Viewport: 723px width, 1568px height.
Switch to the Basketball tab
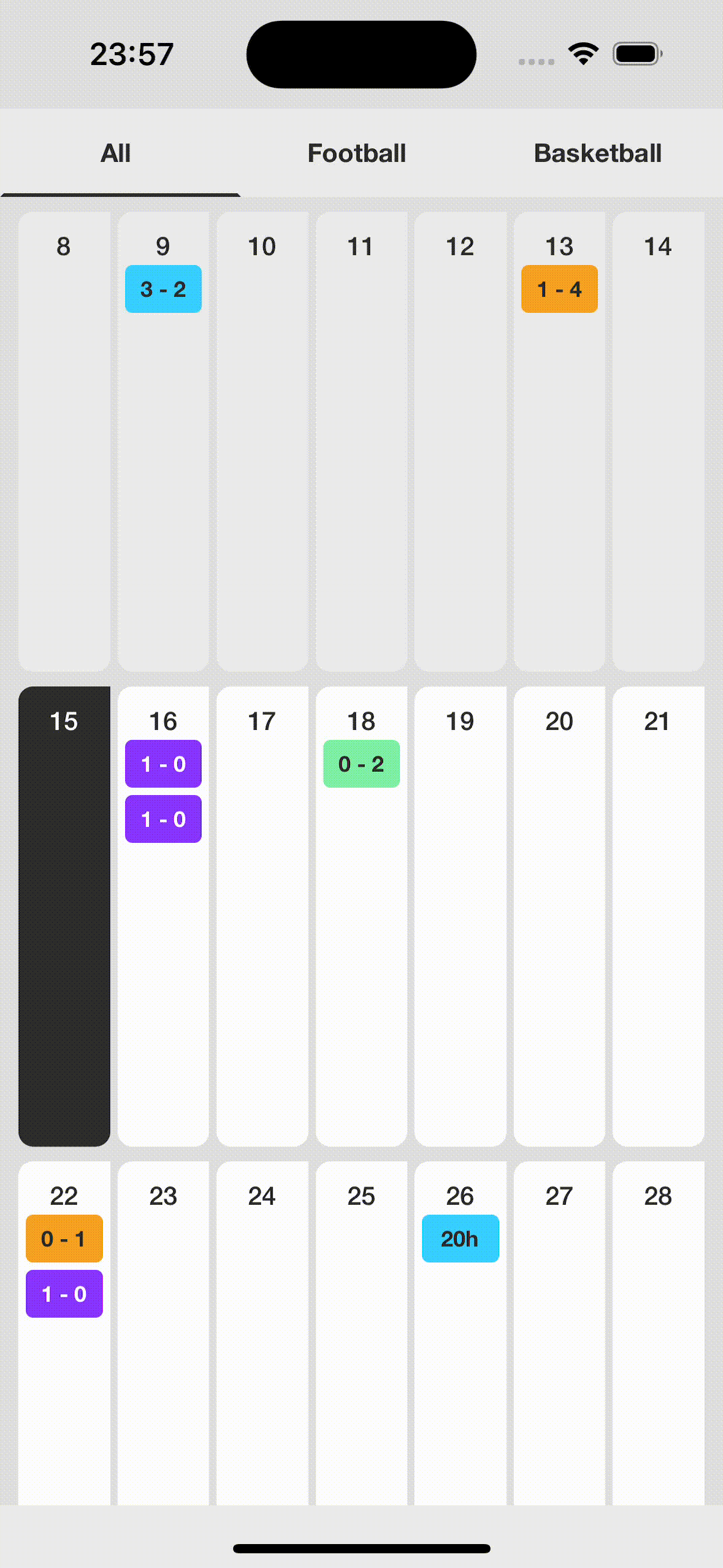[597, 153]
